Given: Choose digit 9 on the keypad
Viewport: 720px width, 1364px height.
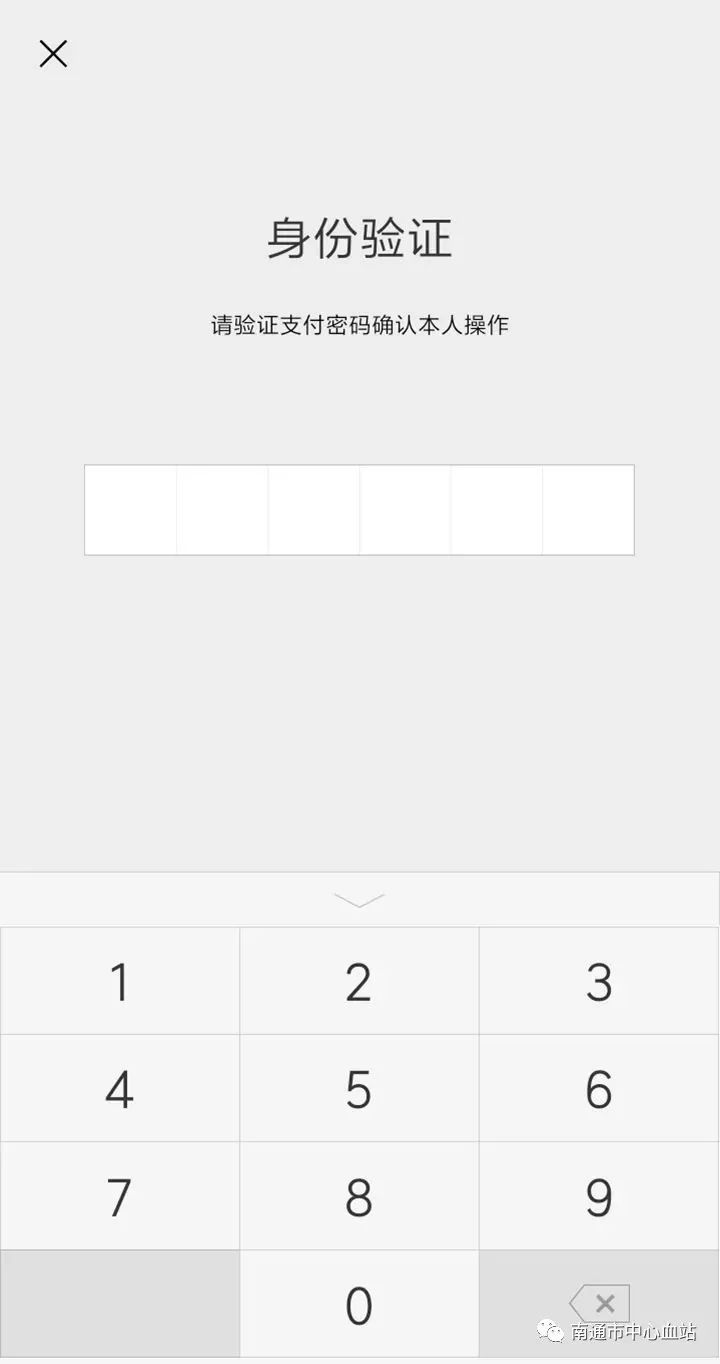Looking at the screenshot, I should [599, 1197].
